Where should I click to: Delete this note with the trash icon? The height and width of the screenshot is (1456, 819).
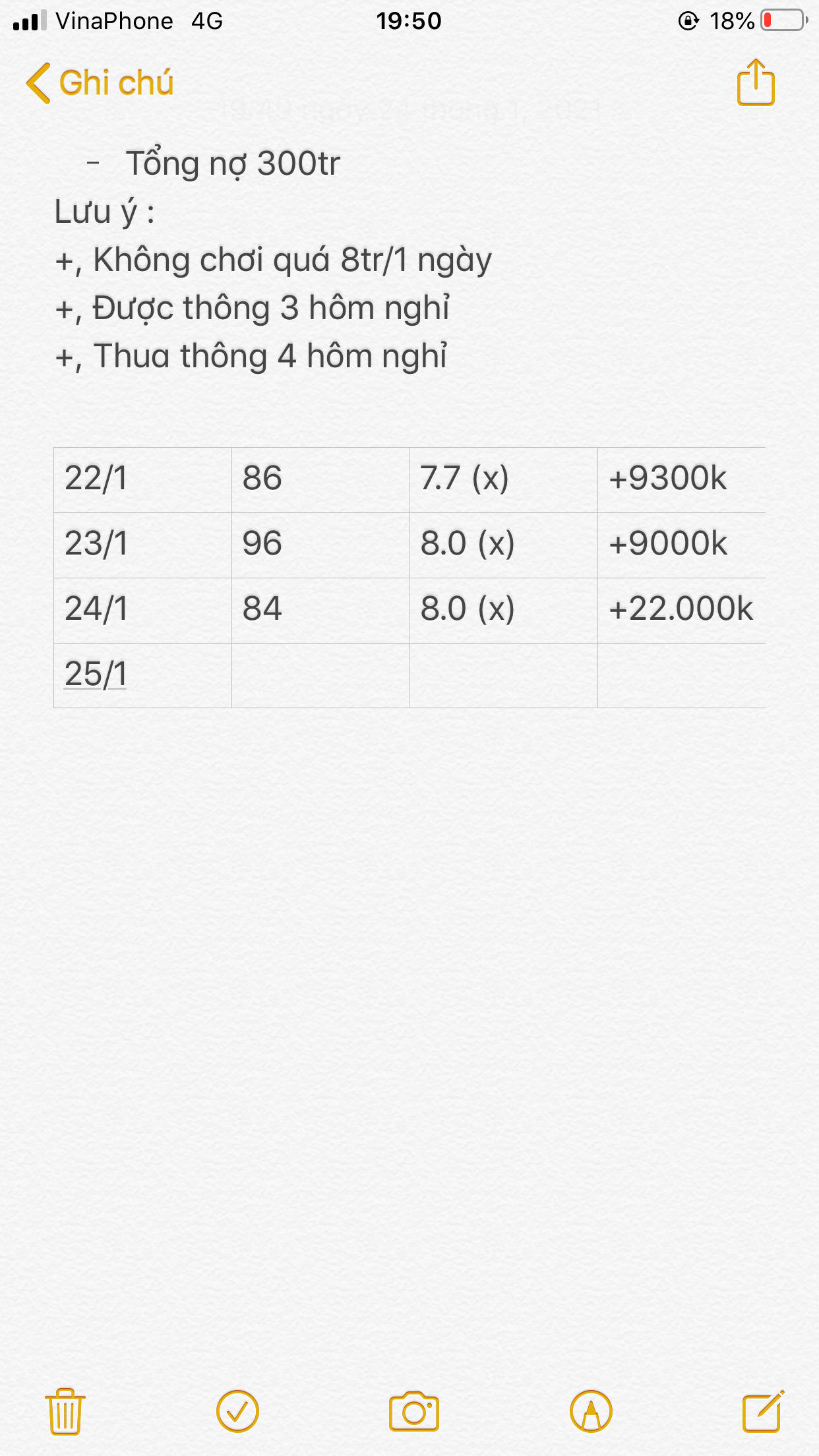point(65,1411)
